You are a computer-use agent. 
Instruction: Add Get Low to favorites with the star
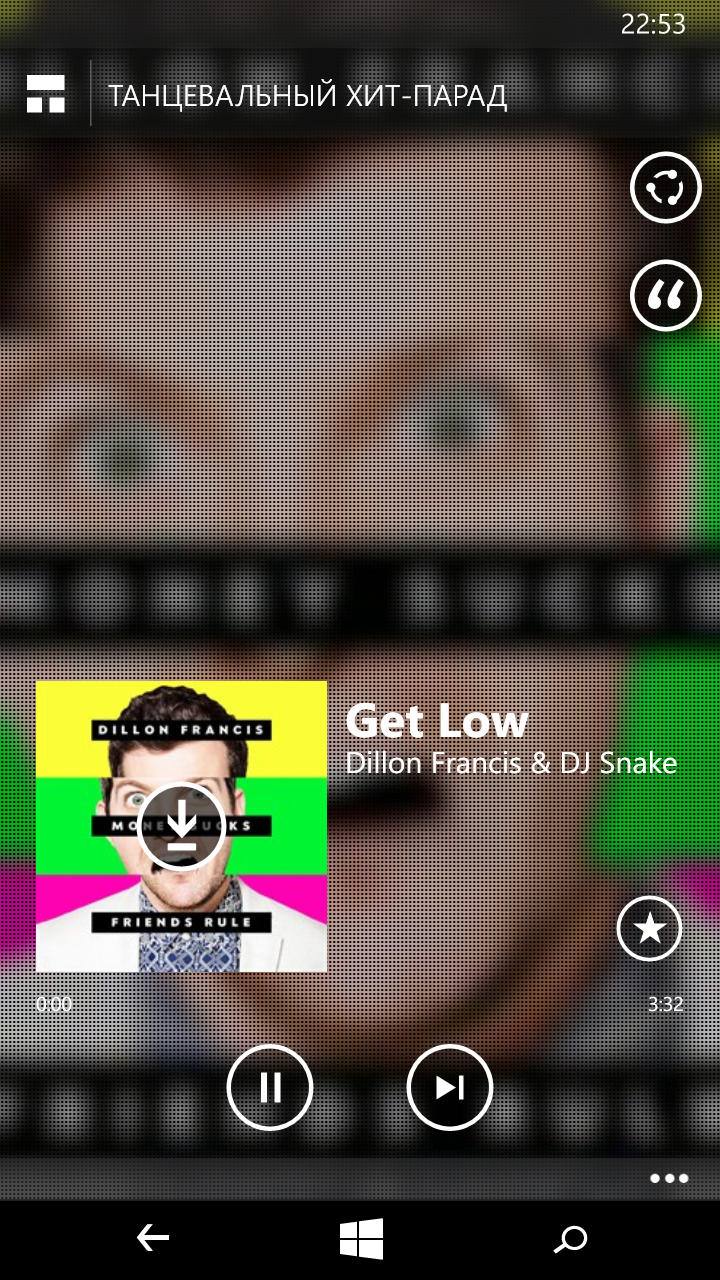pos(649,929)
